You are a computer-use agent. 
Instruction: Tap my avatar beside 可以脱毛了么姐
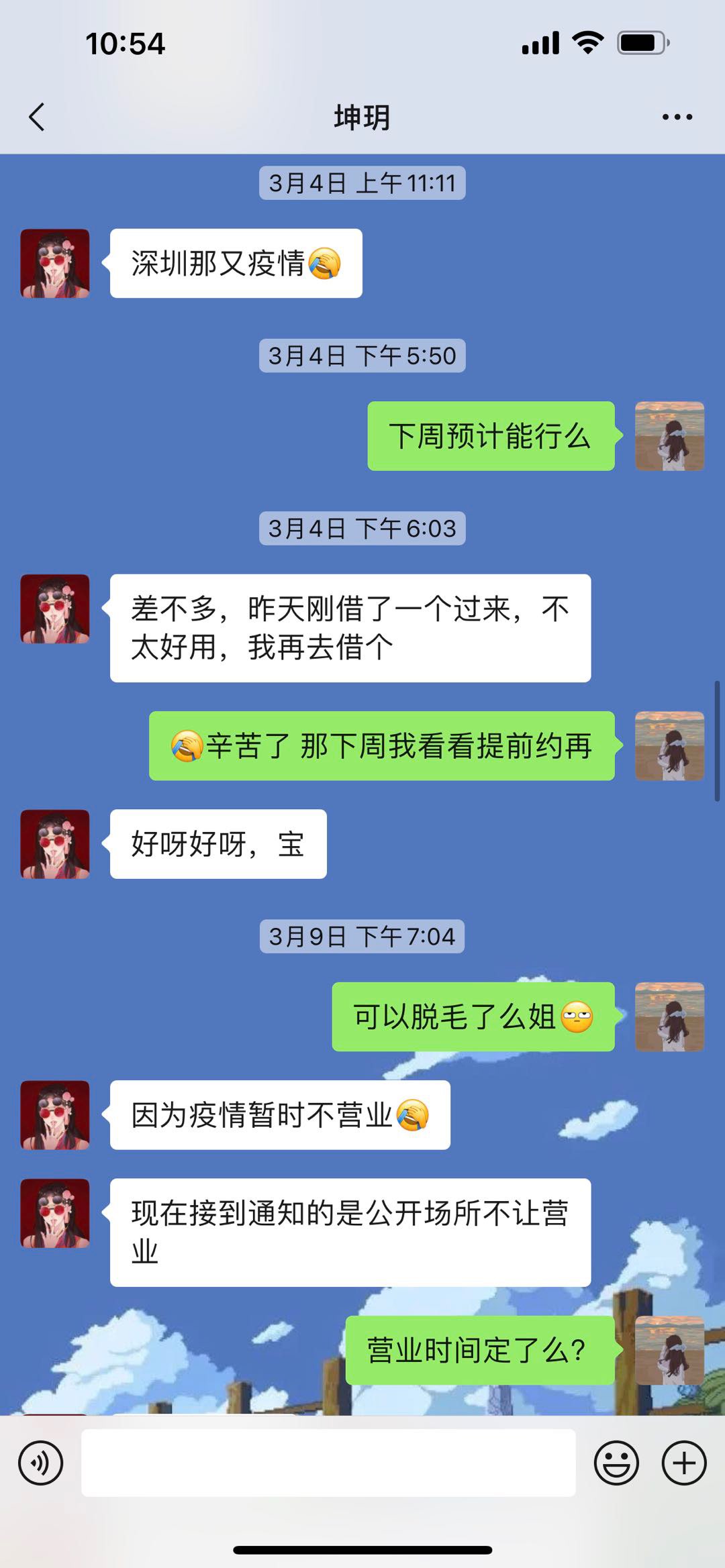[x=669, y=1016]
